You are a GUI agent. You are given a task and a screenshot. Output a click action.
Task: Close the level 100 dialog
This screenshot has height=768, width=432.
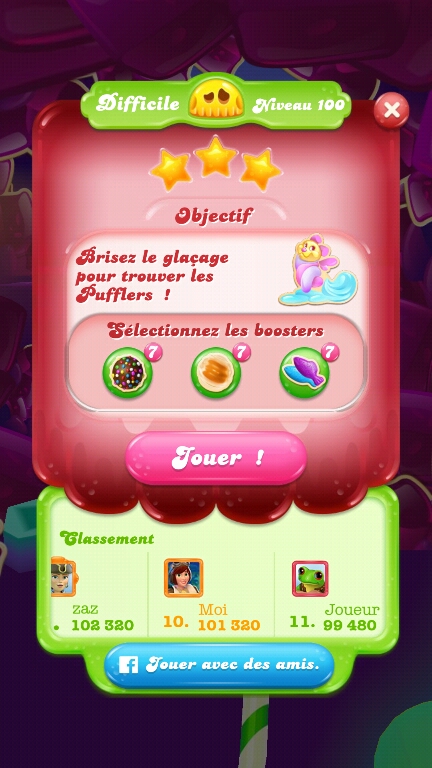pos(391,111)
